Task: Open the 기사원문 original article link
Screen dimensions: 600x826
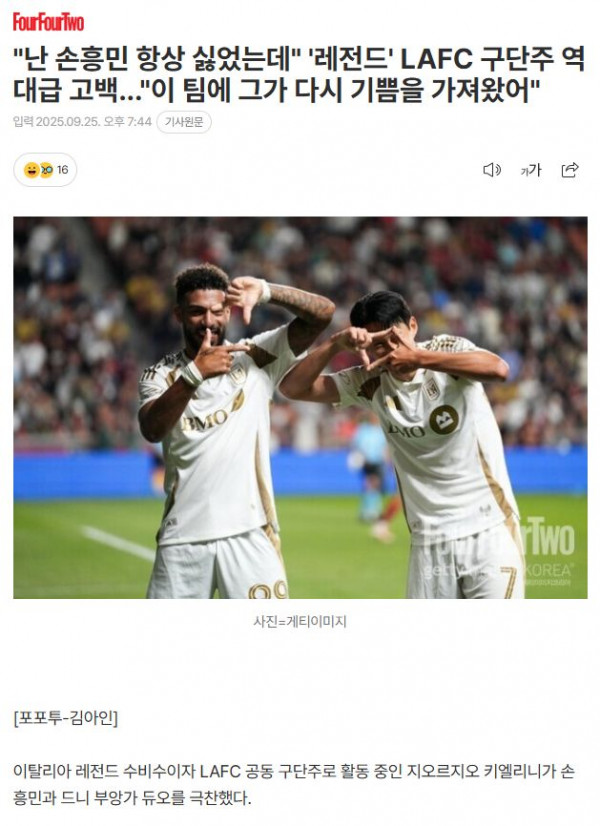Action: pyautogui.click(x=184, y=122)
